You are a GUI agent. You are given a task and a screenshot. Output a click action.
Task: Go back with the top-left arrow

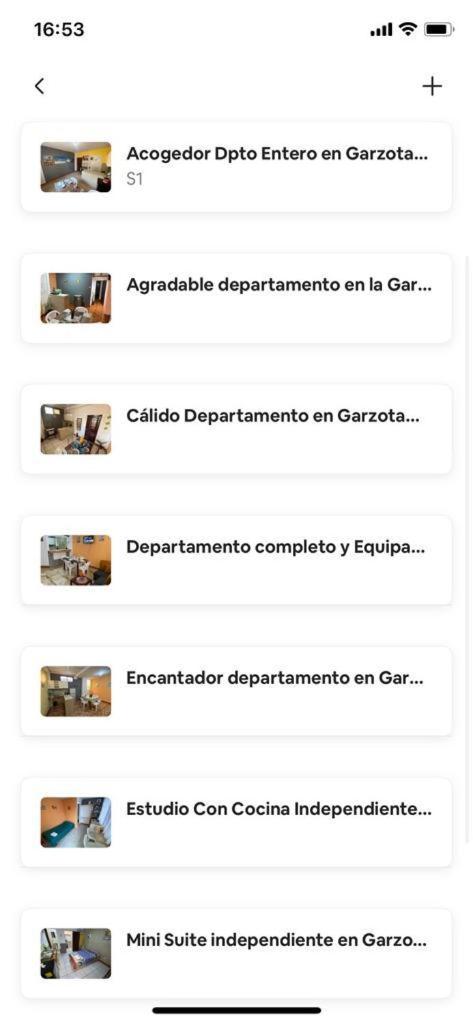(x=40, y=86)
